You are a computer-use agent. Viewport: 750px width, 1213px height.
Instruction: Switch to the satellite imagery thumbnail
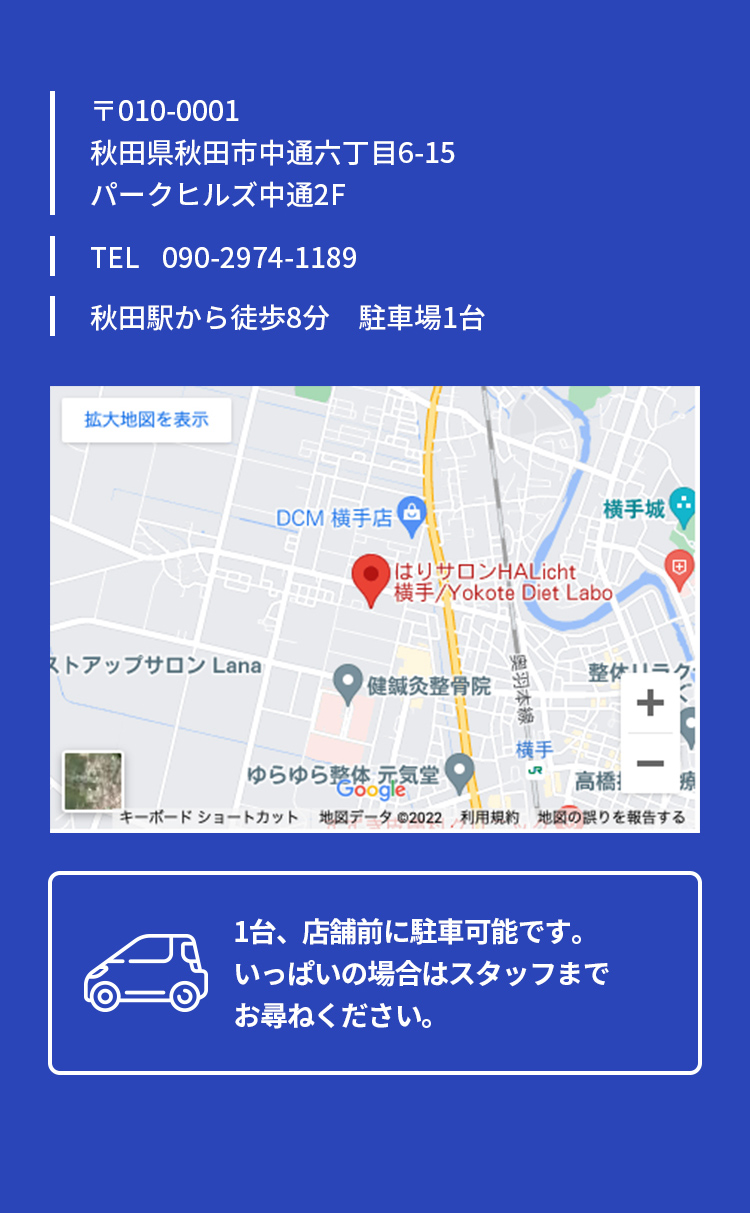pyautogui.click(x=93, y=781)
